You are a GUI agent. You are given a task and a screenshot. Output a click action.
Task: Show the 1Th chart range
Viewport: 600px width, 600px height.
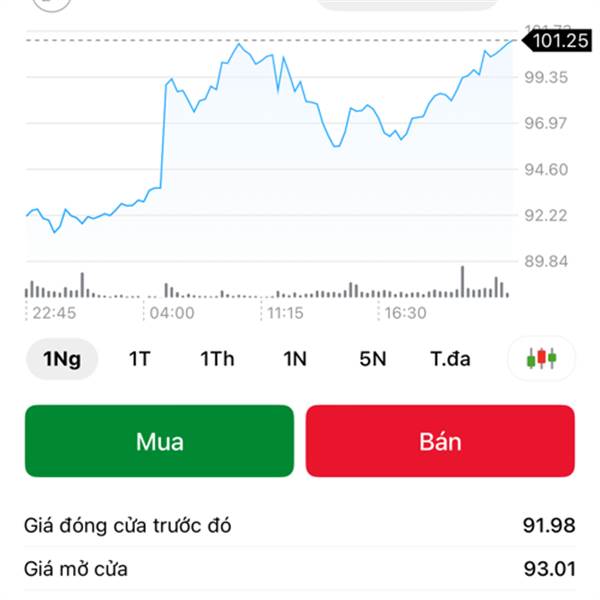(x=217, y=359)
